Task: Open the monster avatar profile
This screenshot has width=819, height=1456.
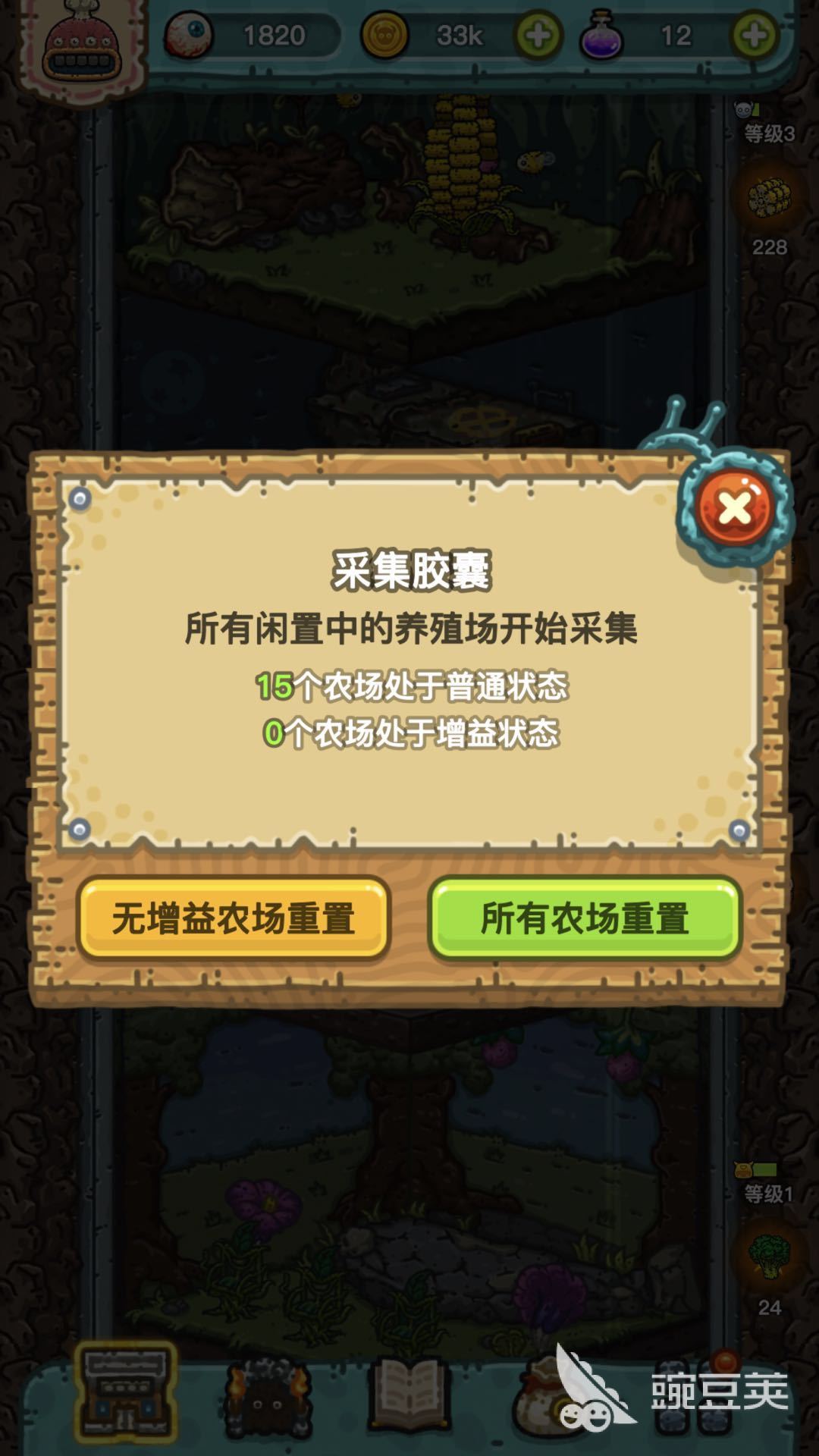Action: click(82, 47)
